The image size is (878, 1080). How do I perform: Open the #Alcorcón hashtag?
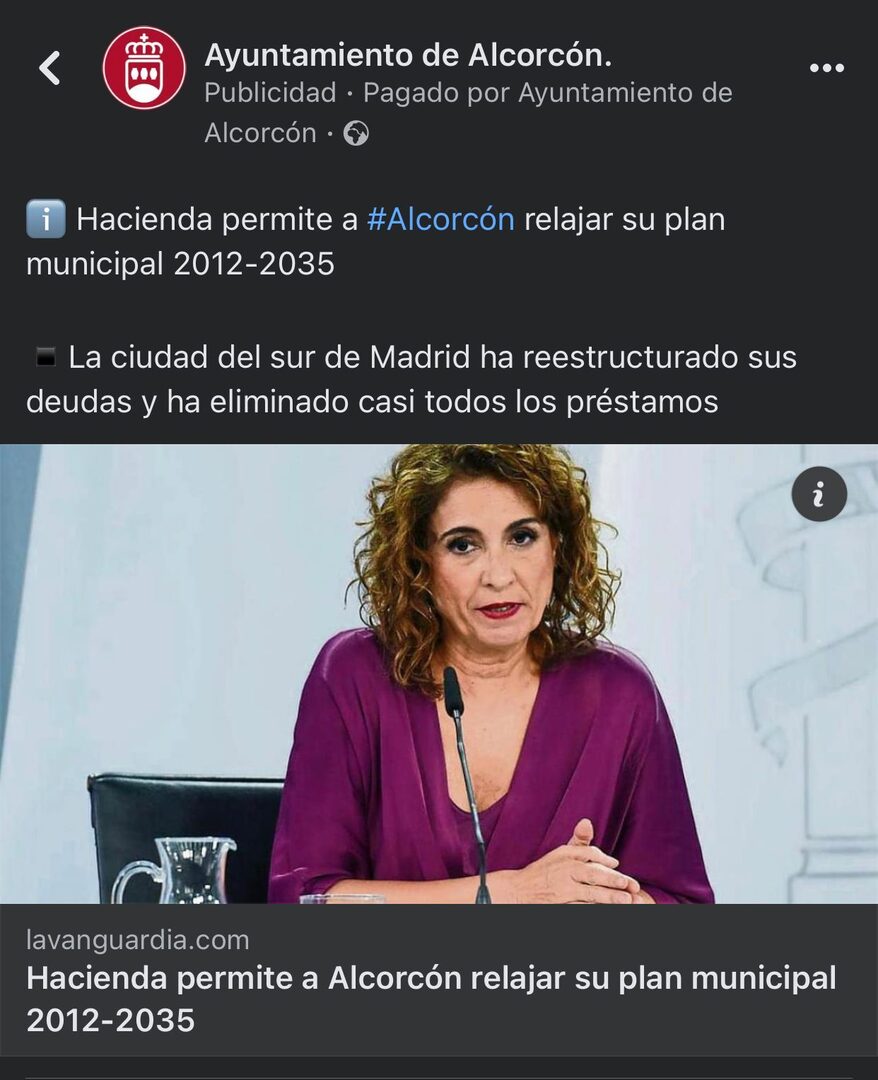coord(440,219)
